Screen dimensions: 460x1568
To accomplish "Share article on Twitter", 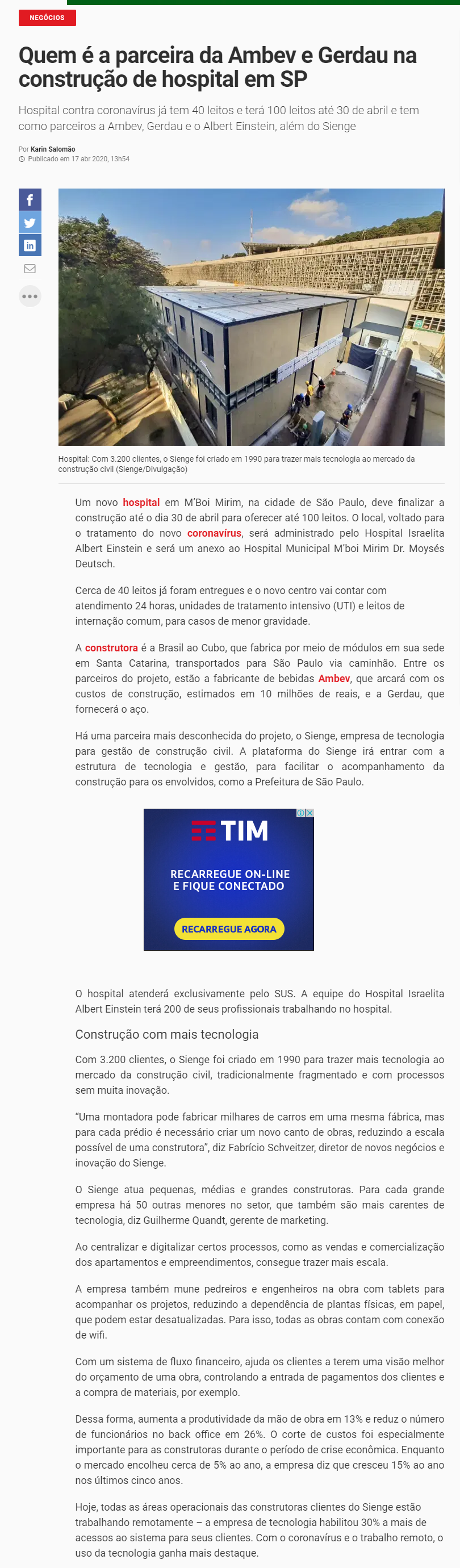I will [30, 223].
